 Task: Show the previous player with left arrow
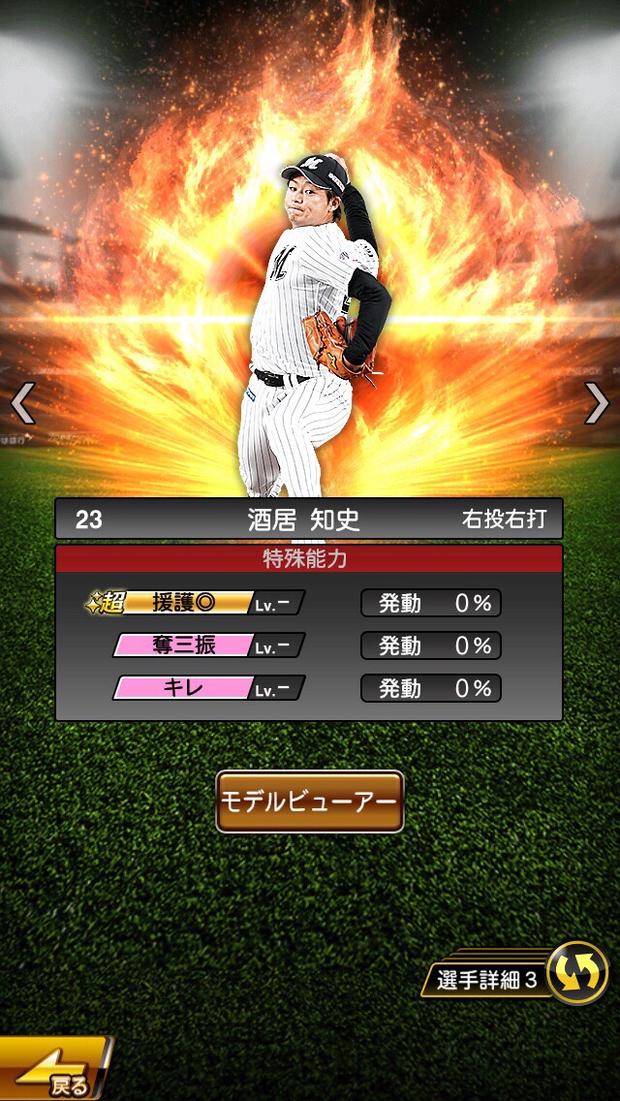(22, 404)
